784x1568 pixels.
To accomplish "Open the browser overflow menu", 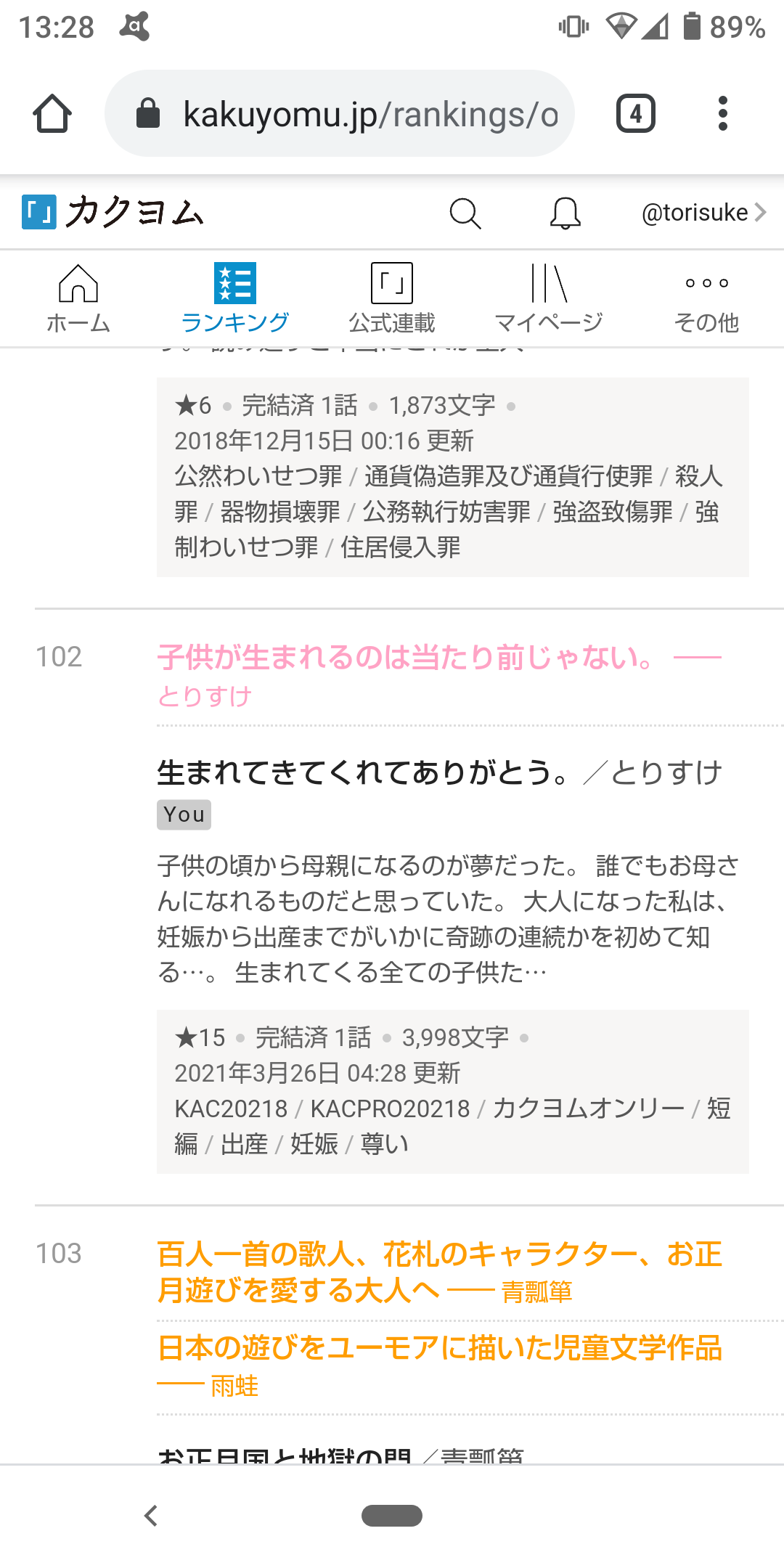I will tap(722, 114).
